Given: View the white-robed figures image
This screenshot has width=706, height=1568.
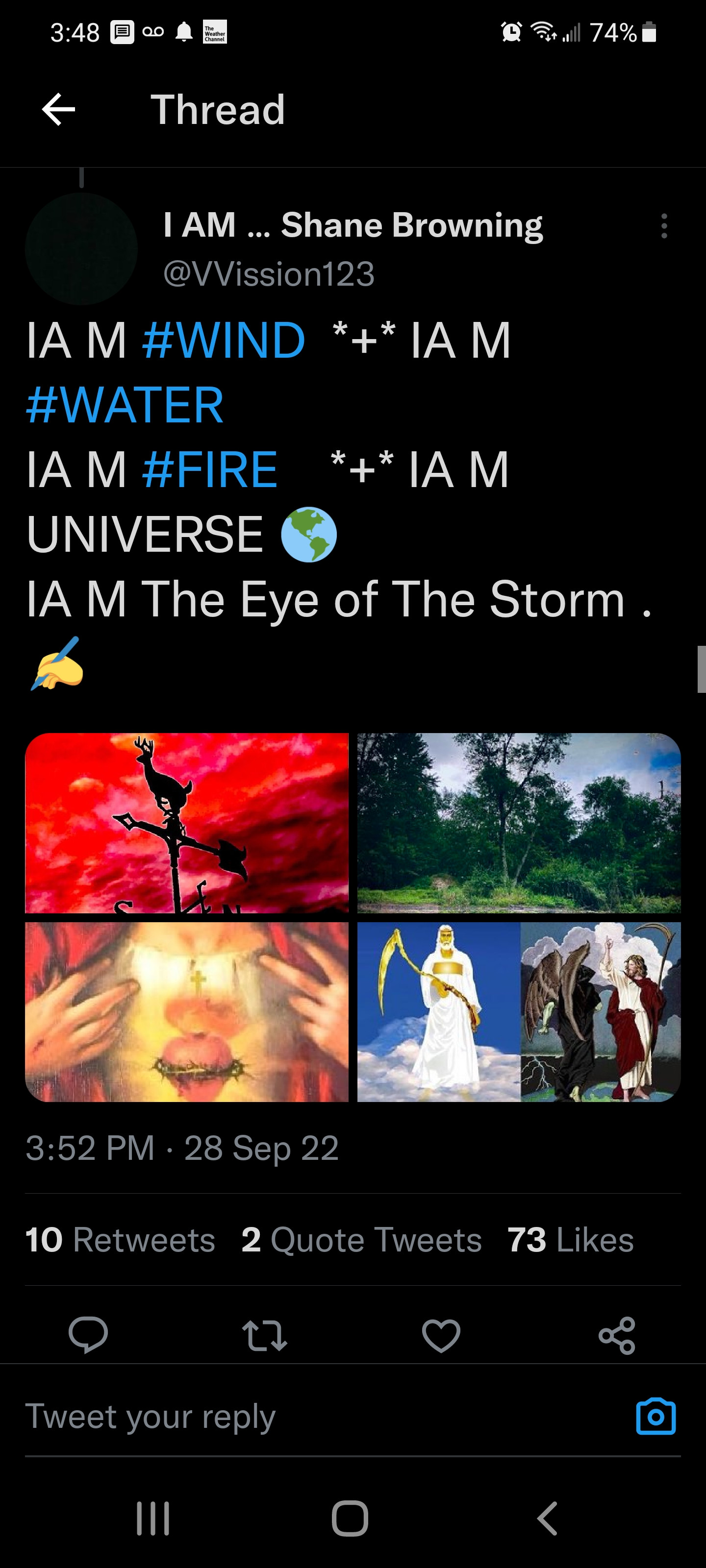Looking at the screenshot, I should click(518, 1011).
